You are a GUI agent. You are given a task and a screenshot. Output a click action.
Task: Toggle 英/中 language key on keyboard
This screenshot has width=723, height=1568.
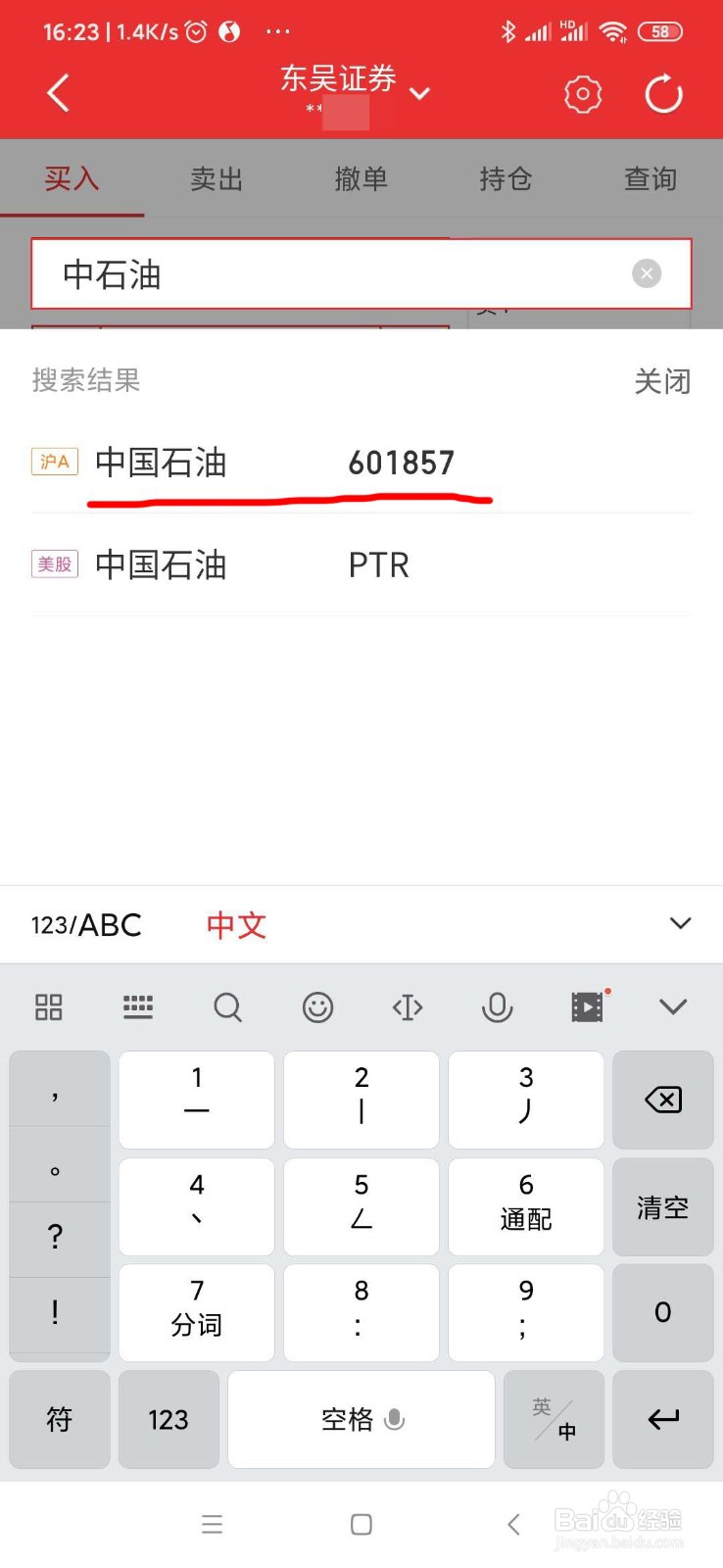click(x=554, y=1419)
